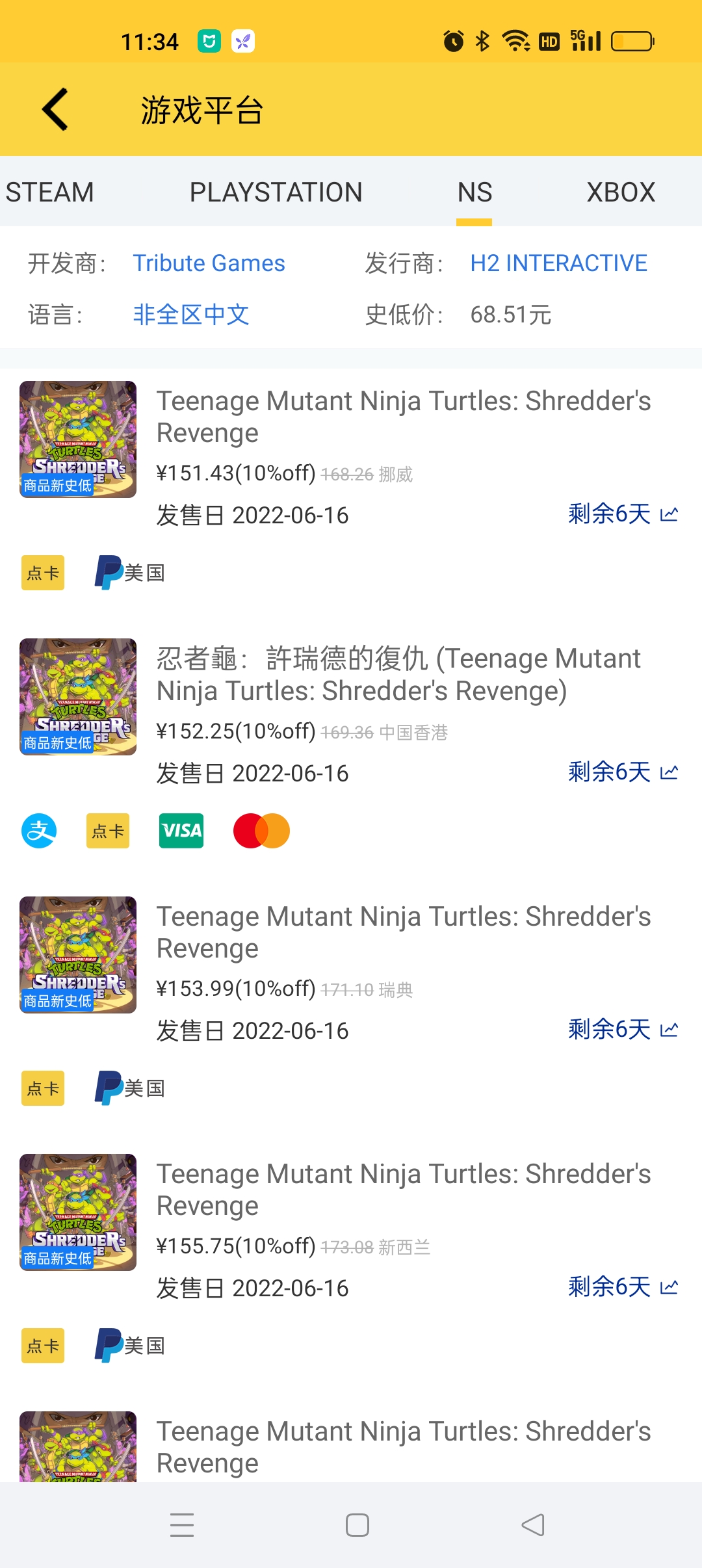The width and height of the screenshot is (702, 1568).
Task: Open developer Tribute Games link
Action: (x=209, y=263)
